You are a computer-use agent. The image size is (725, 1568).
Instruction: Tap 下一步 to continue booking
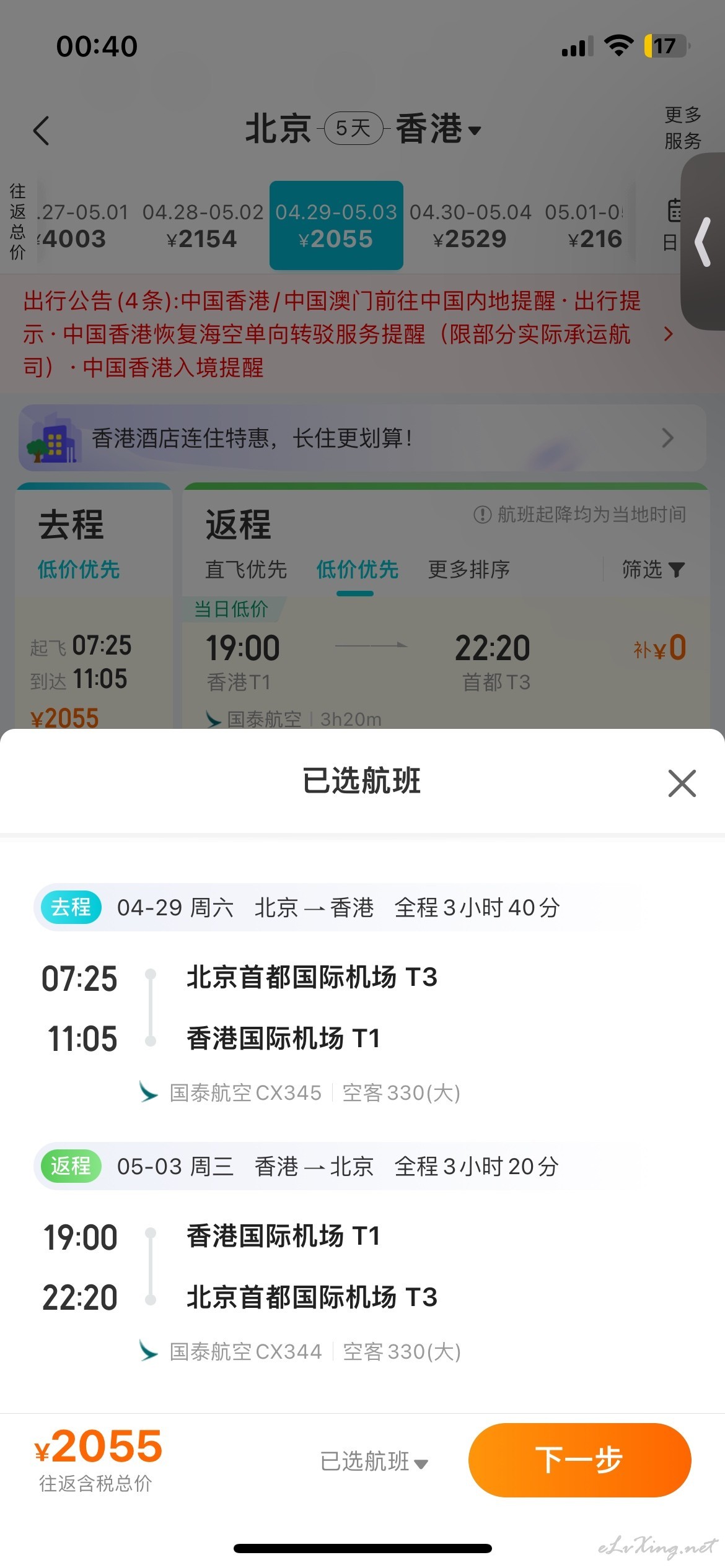579,1460
